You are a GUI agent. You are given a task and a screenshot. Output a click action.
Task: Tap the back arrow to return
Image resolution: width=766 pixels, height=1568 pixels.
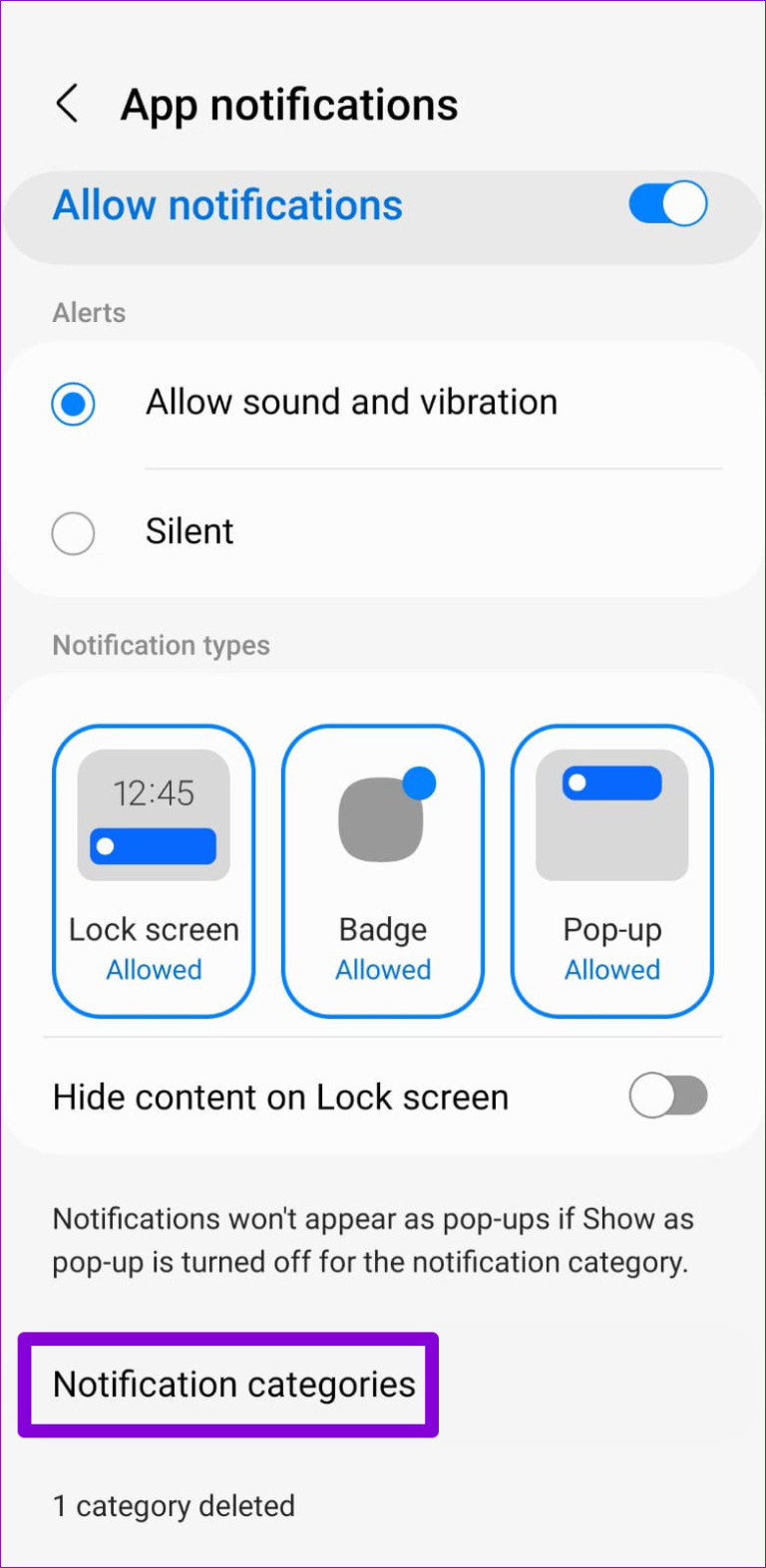67,103
